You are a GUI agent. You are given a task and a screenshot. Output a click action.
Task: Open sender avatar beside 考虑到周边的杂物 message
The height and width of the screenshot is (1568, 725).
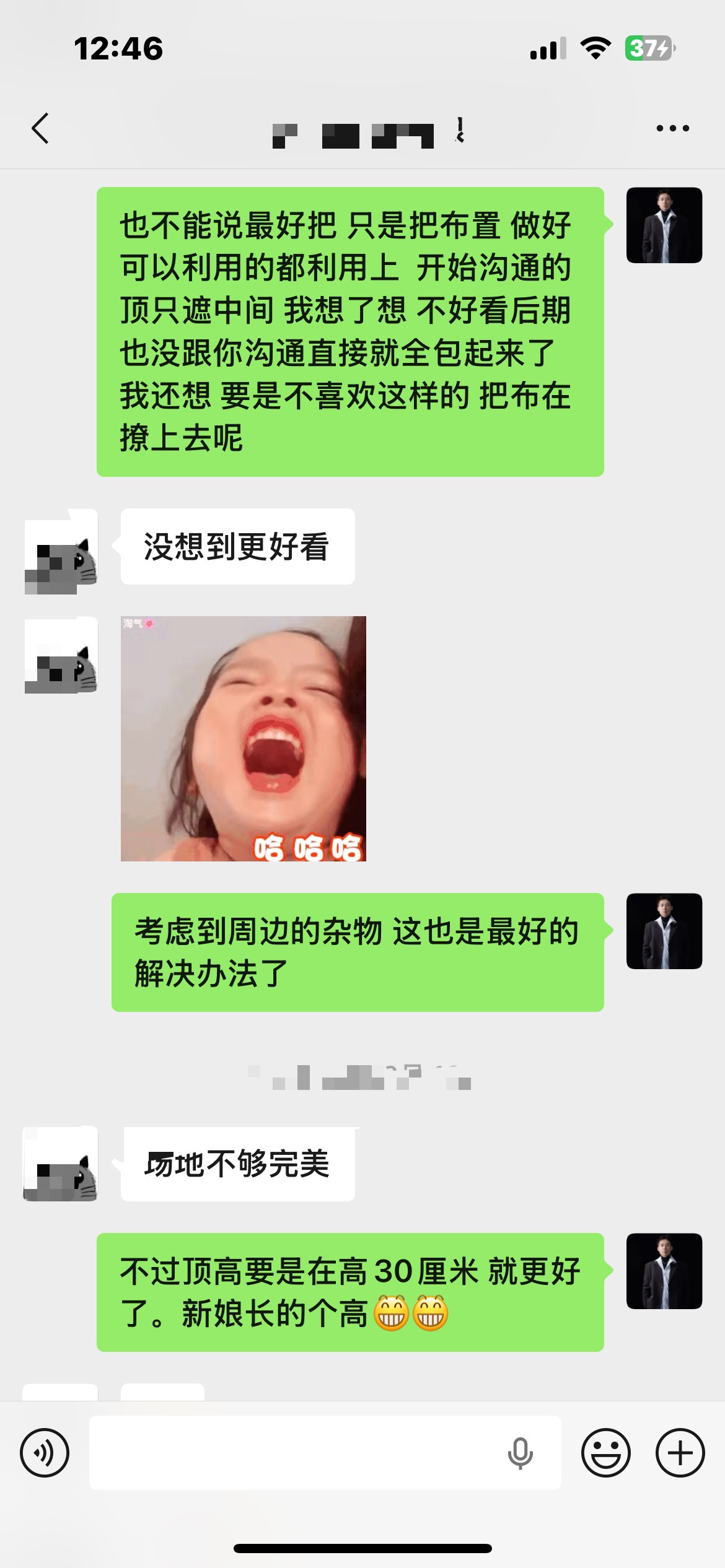[664, 931]
